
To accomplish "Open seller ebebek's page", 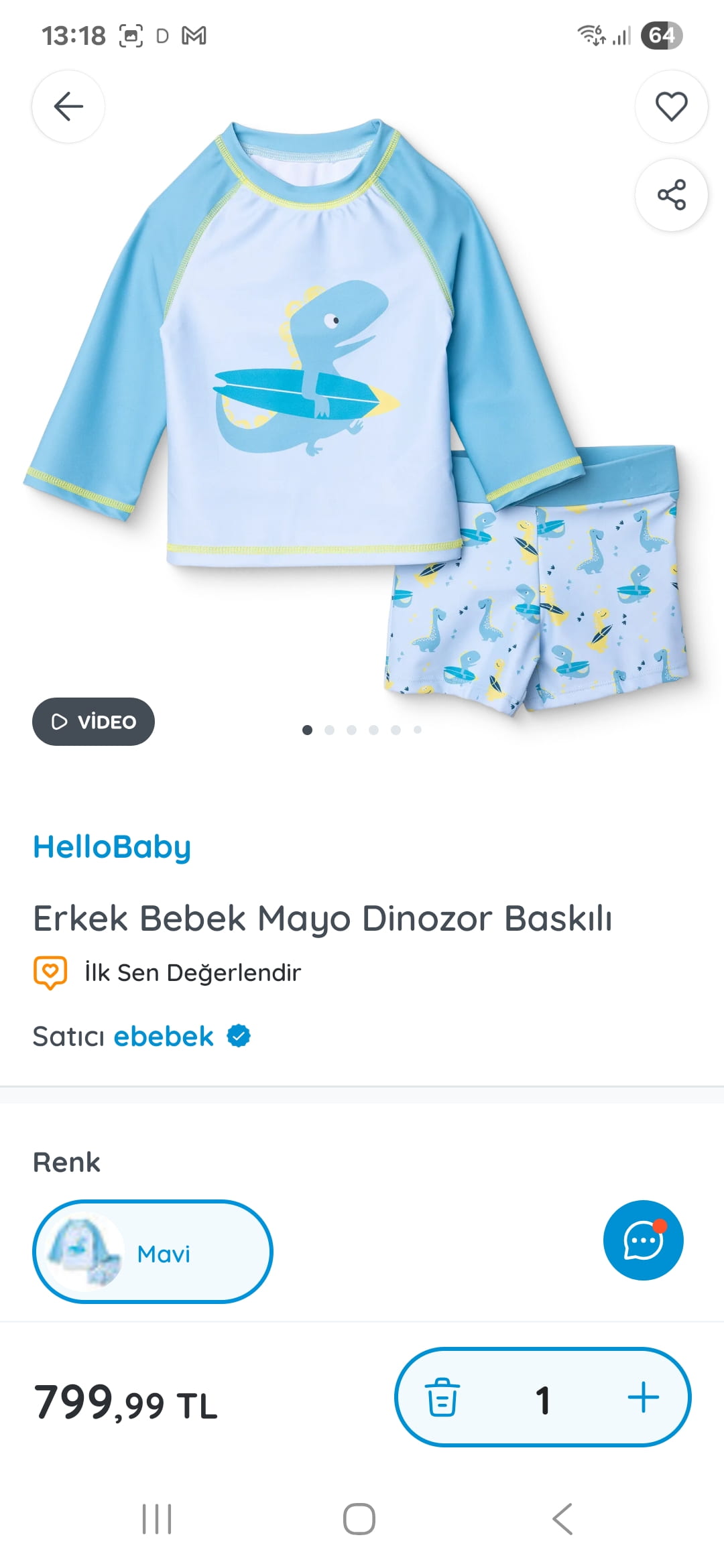I will tap(164, 1037).
